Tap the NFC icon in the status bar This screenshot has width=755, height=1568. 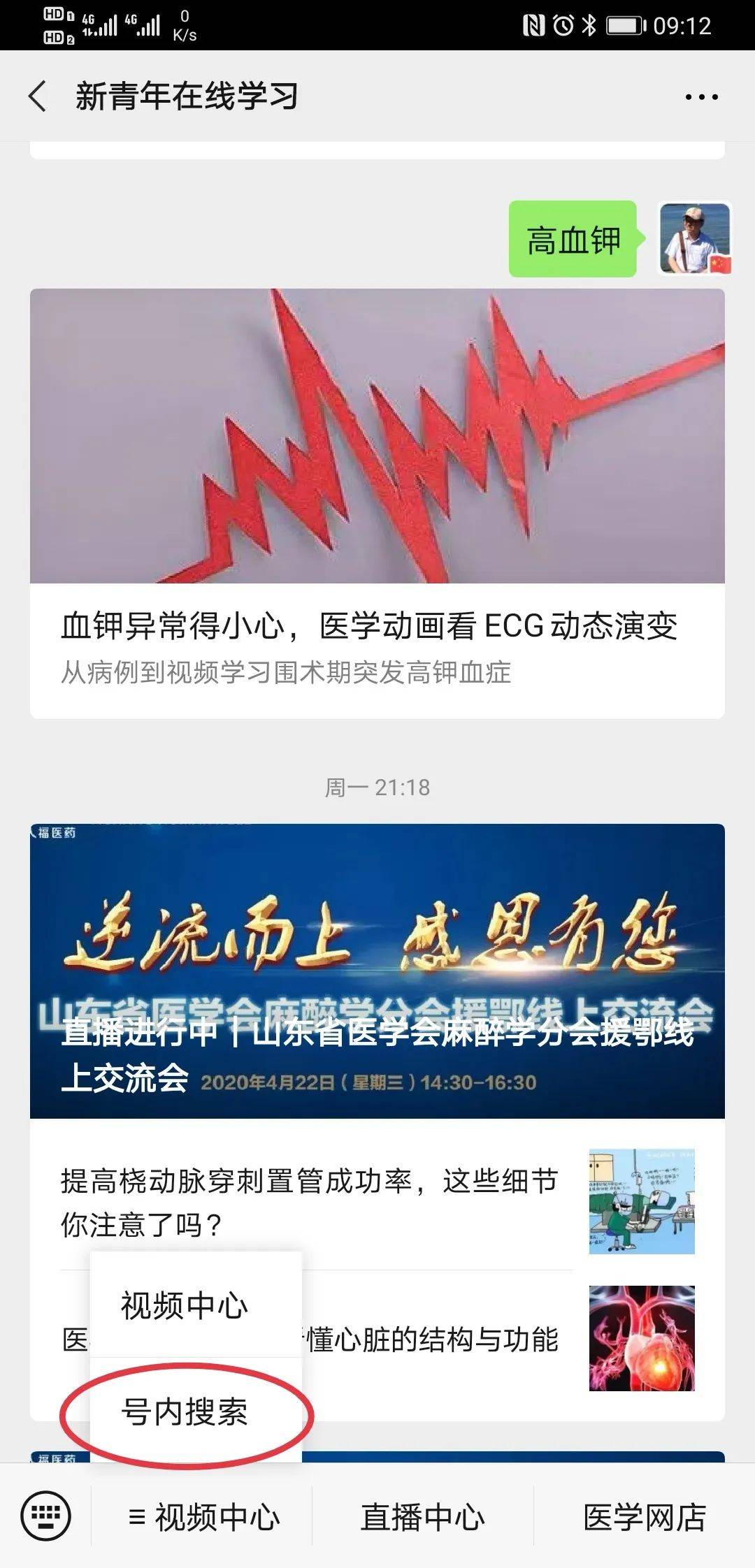(x=533, y=23)
